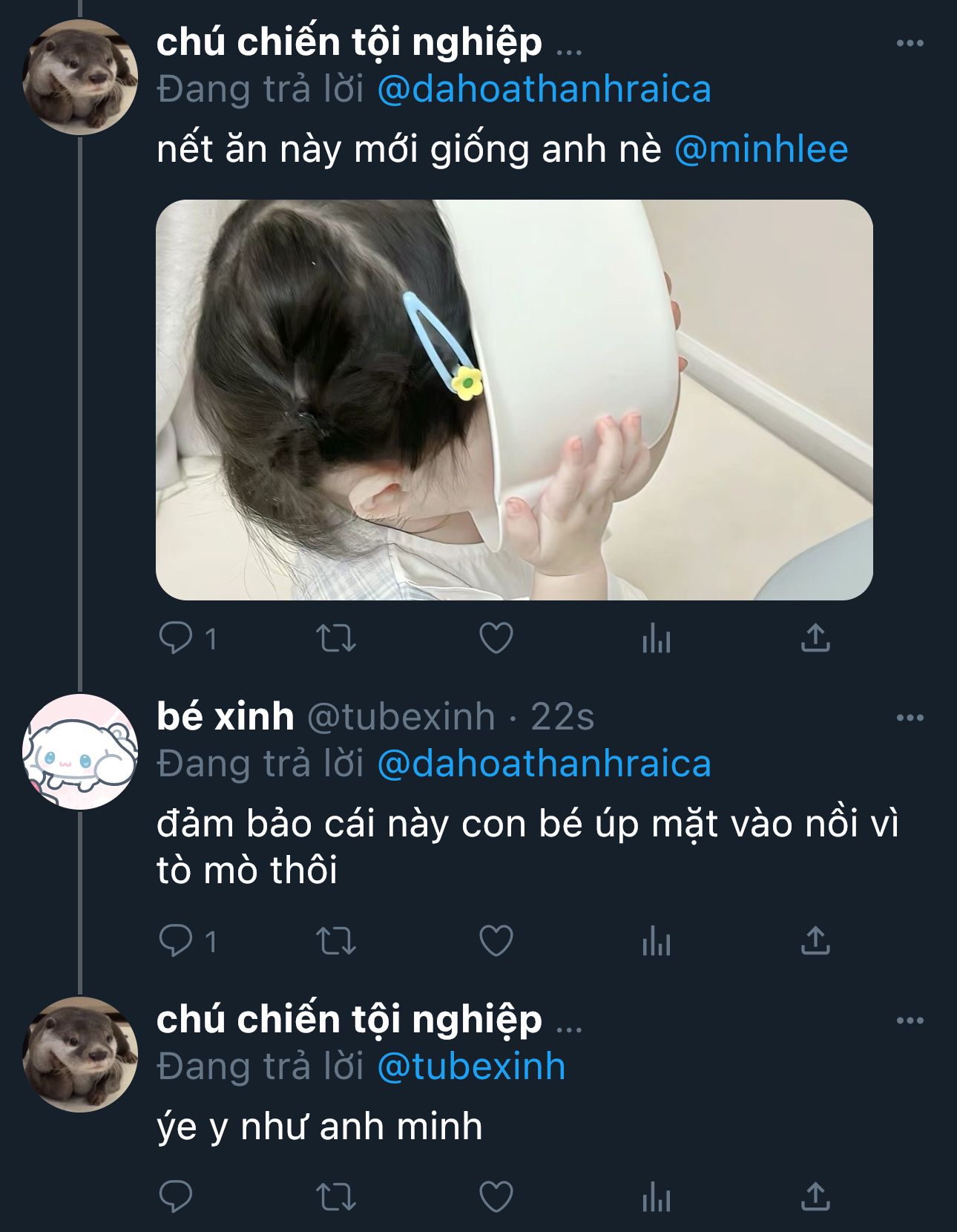957x1232 pixels.
Task: View analytics for the photo tweet
Action: pyautogui.click(x=656, y=638)
